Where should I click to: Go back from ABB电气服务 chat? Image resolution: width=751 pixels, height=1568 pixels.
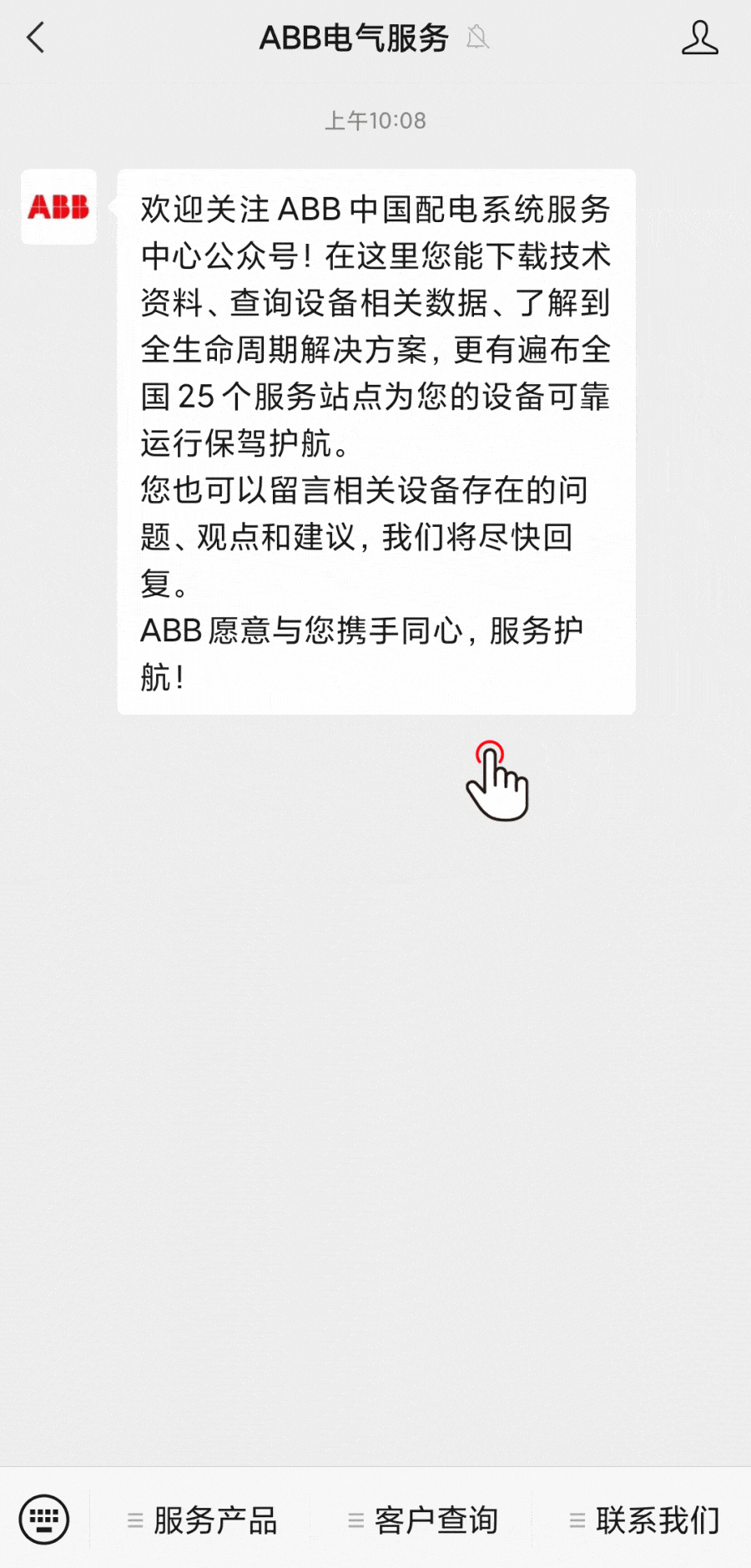point(36,38)
